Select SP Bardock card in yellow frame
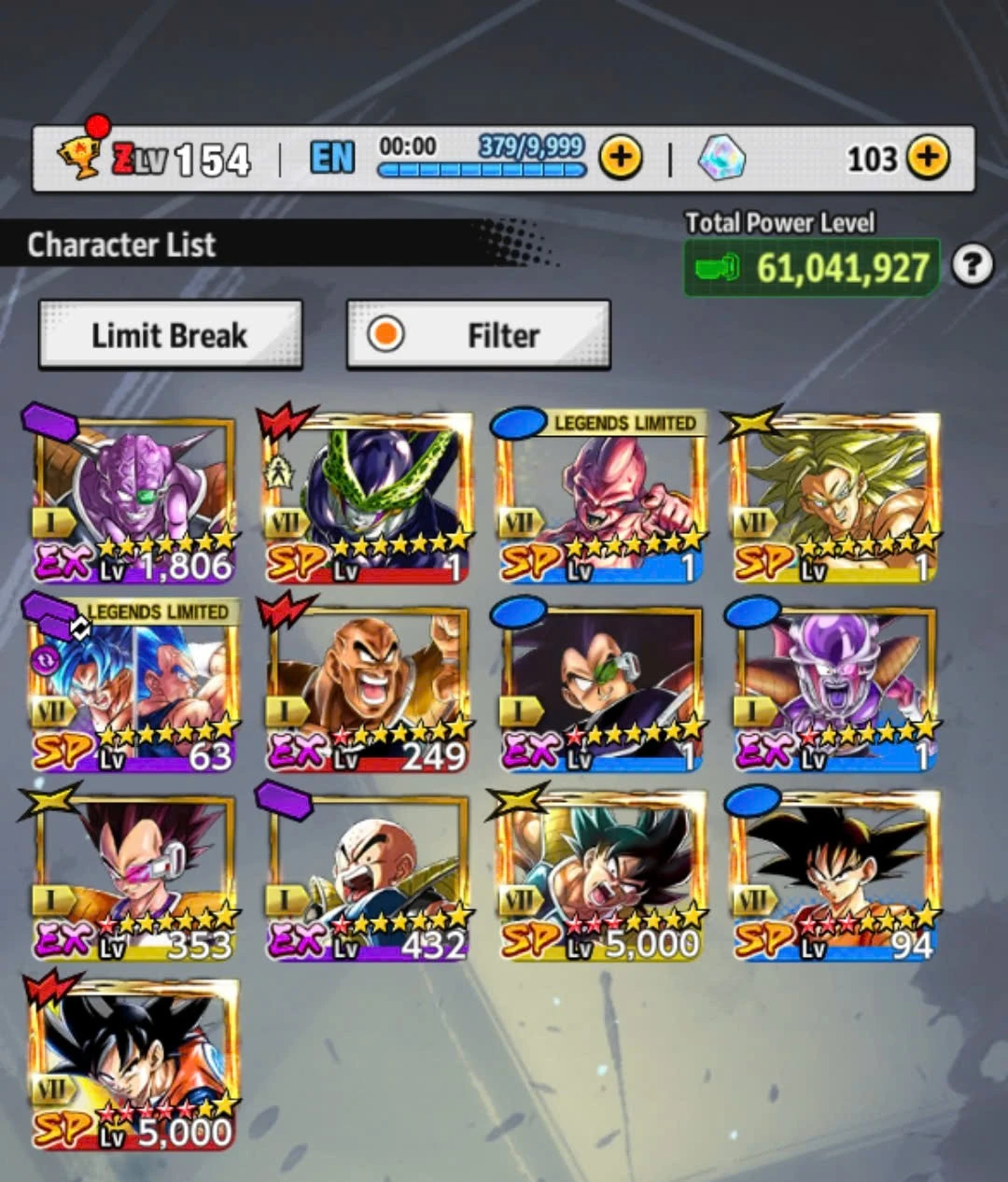 pos(601,878)
